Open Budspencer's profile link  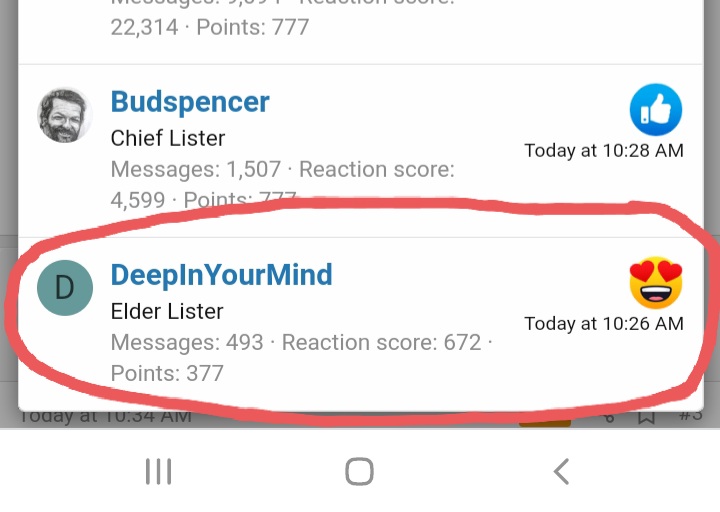pyautogui.click(x=190, y=102)
